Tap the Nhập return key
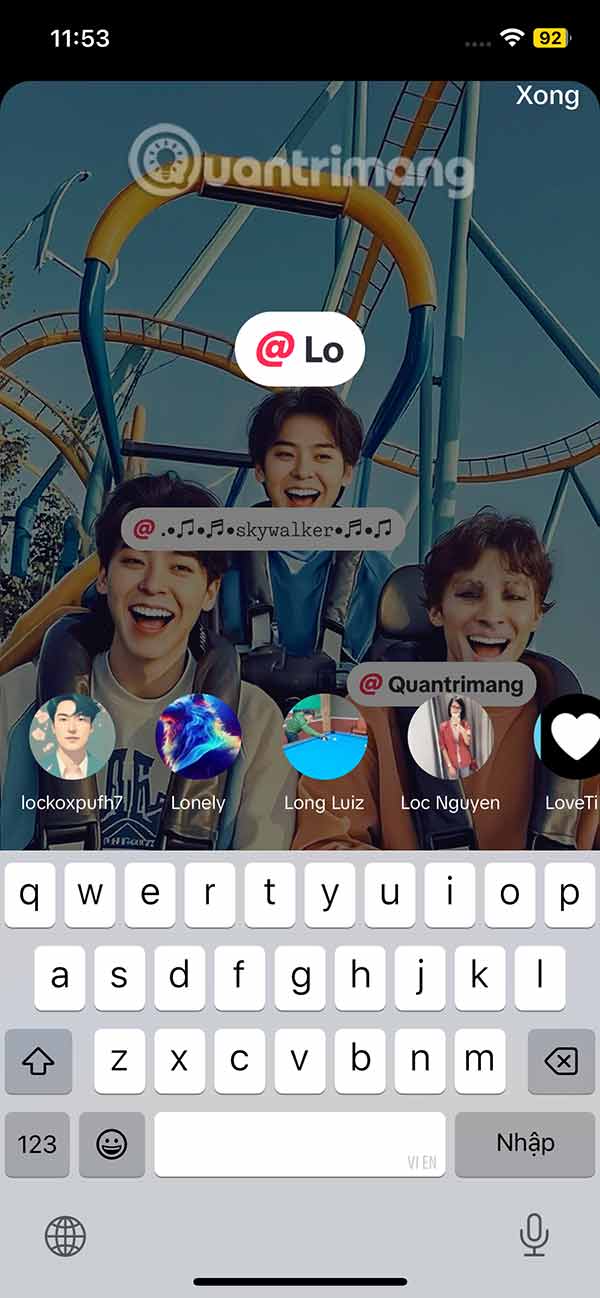The width and height of the screenshot is (600, 1298). tap(525, 1143)
